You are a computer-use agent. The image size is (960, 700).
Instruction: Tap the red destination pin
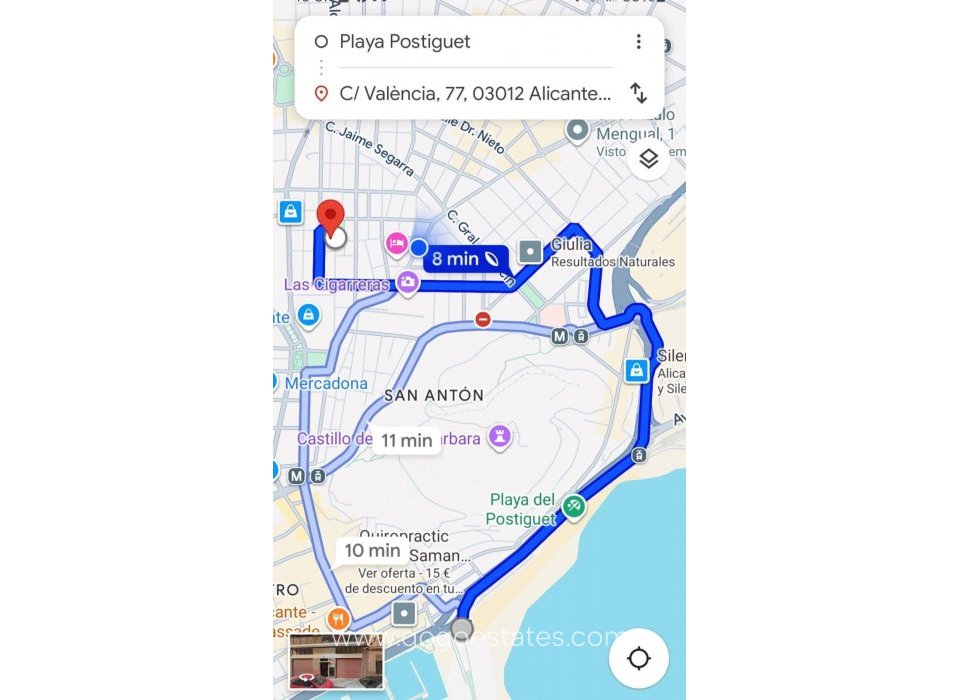point(330,218)
